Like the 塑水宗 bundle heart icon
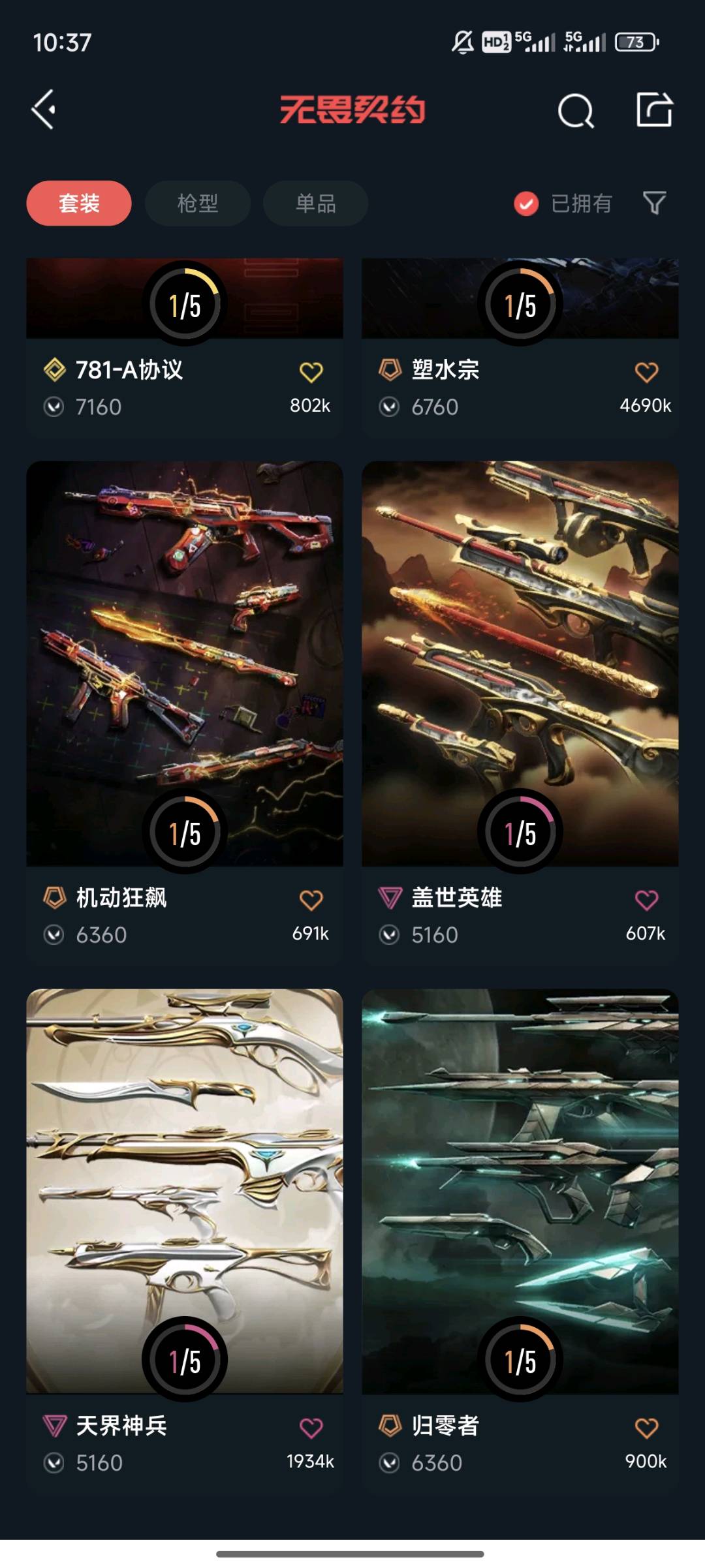 (x=646, y=372)
